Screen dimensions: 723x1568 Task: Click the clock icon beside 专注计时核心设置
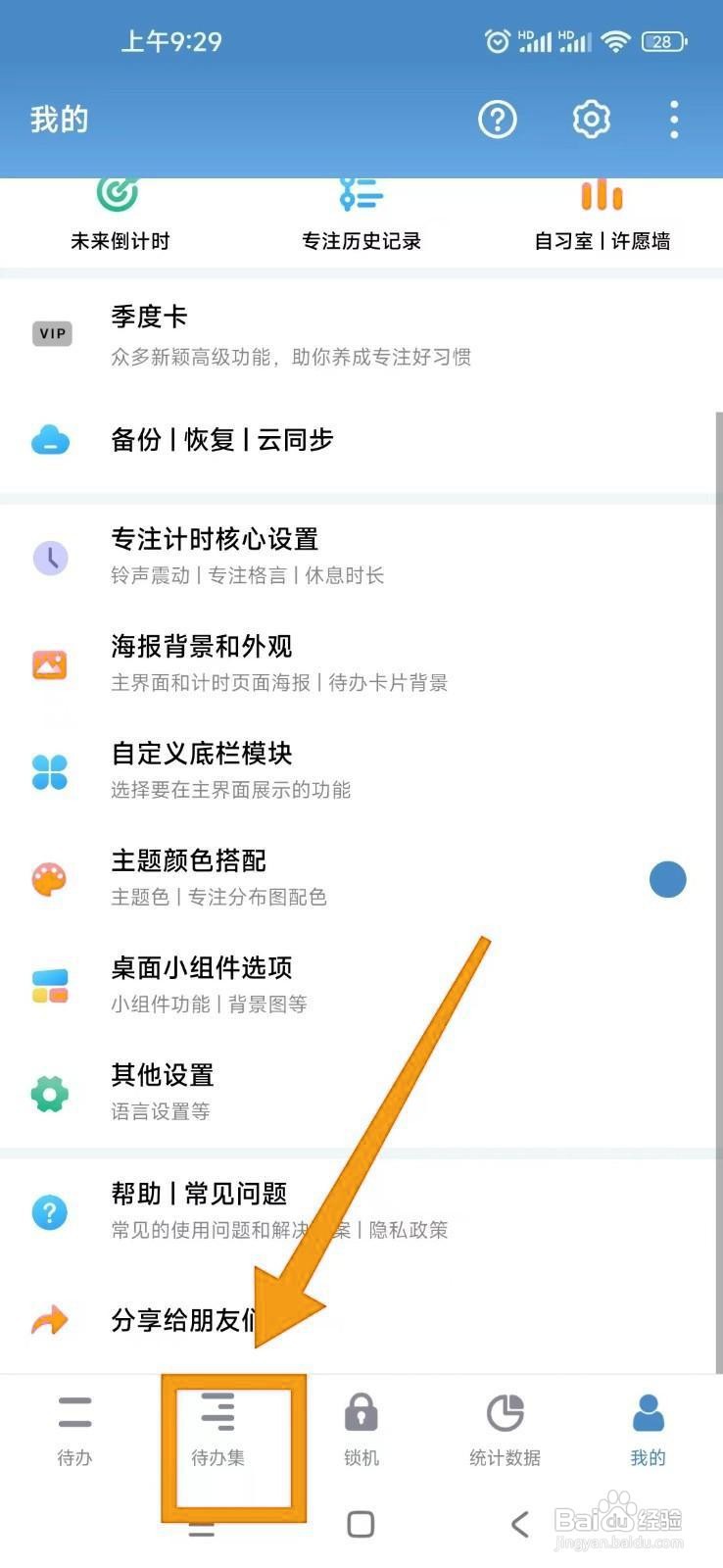pyautogui.click(x=50, y=557)
